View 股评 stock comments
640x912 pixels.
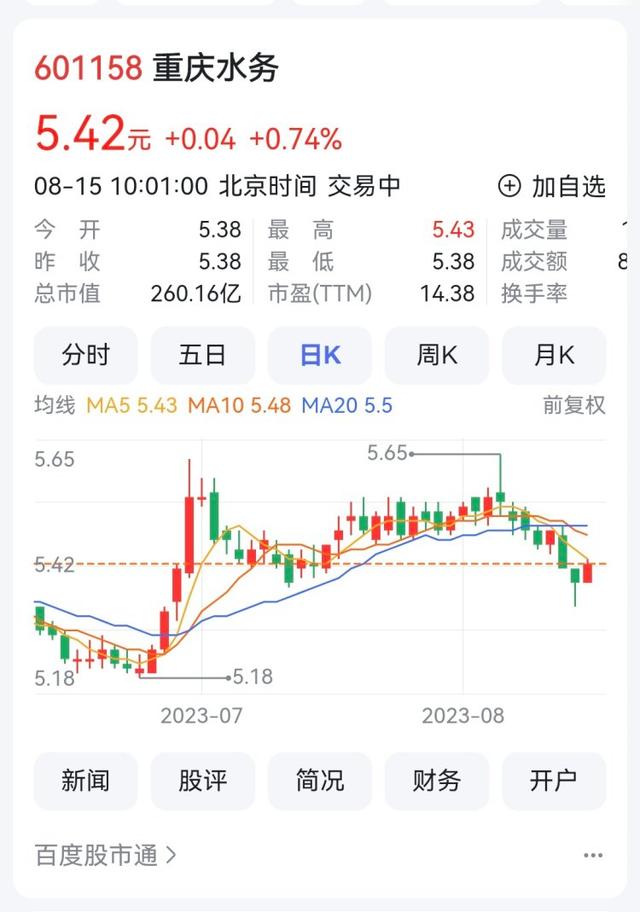pyautogui.click(x=203, y=780)
